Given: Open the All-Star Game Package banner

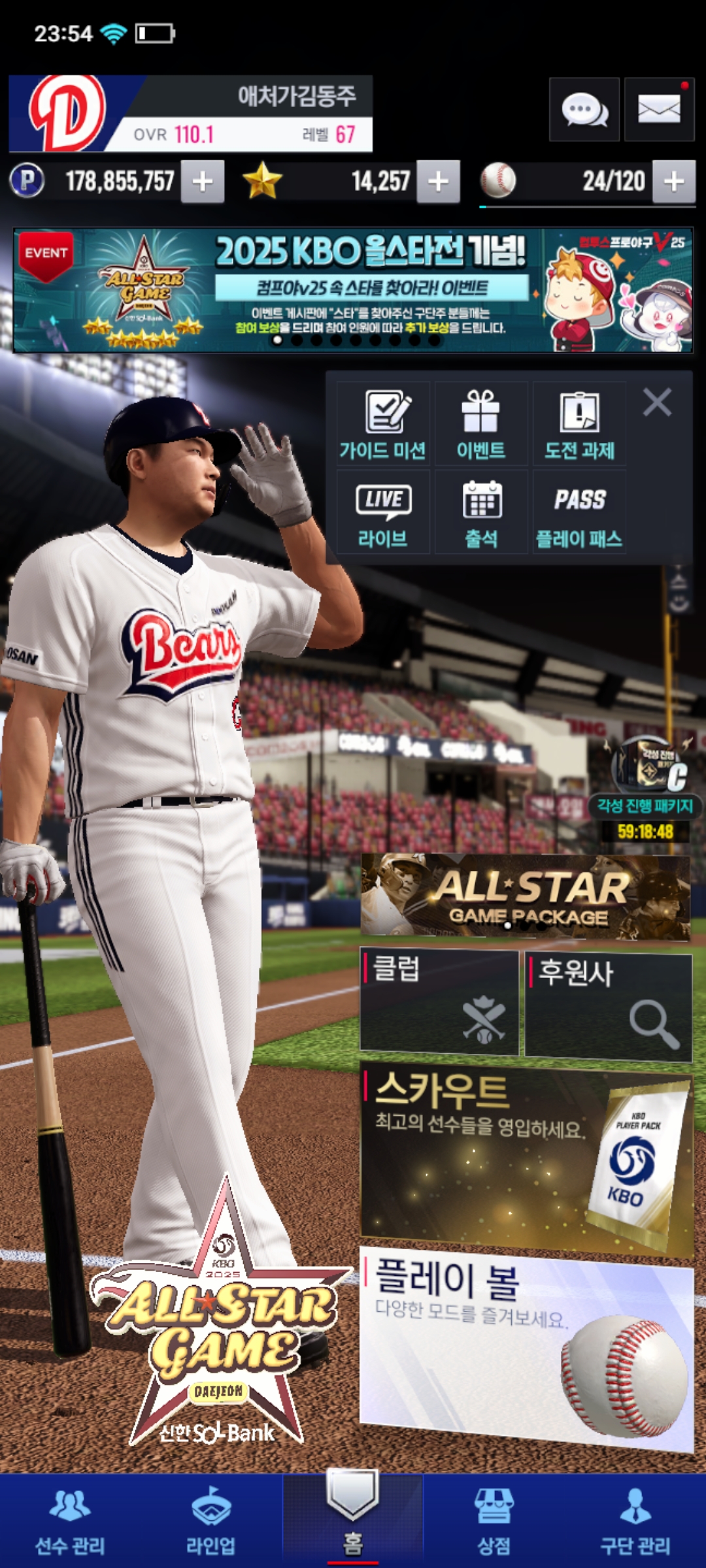Looking at the screenshot, I should click(526, 897).
